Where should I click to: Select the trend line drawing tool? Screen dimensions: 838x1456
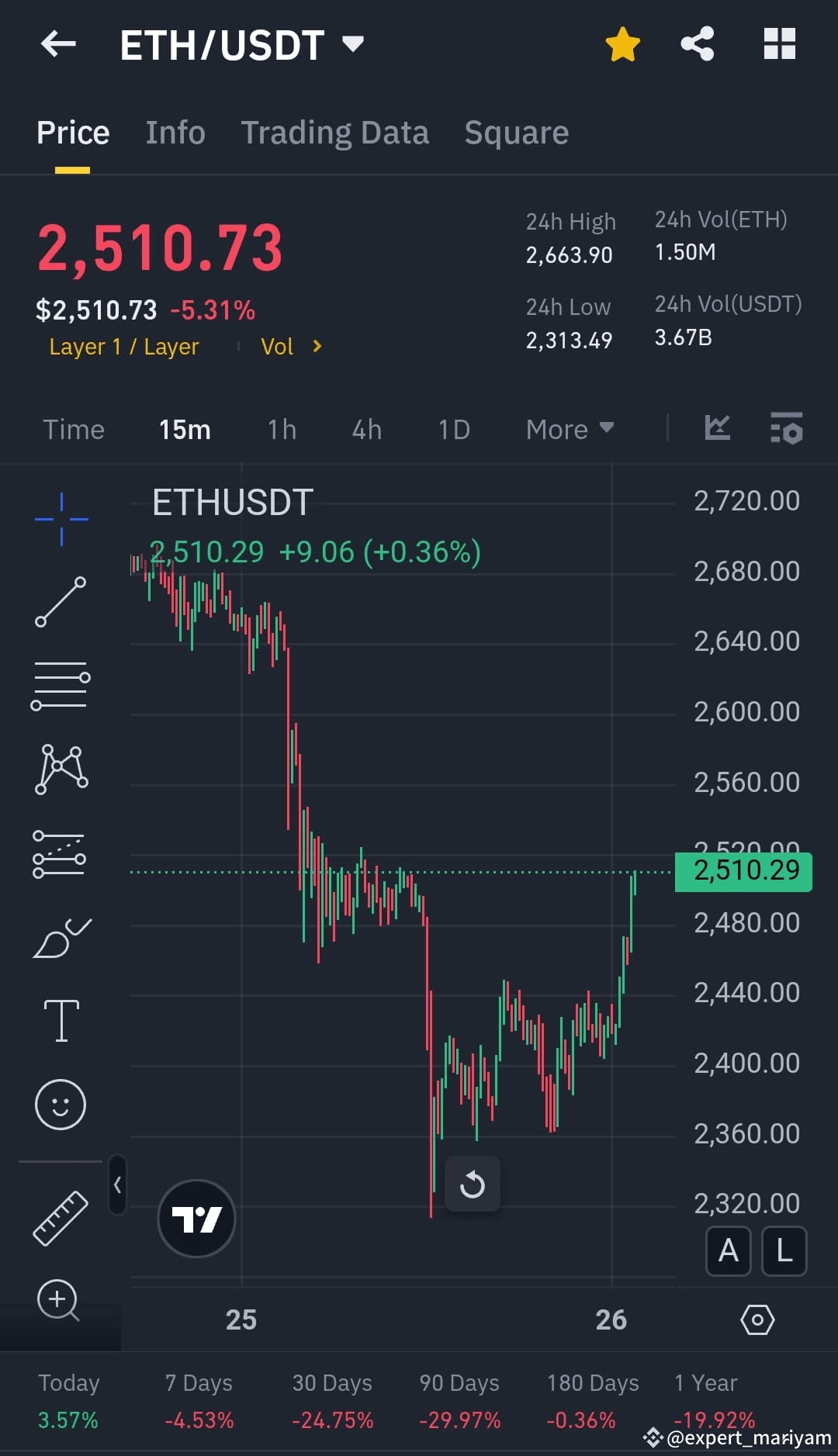(x=61, y=601)
